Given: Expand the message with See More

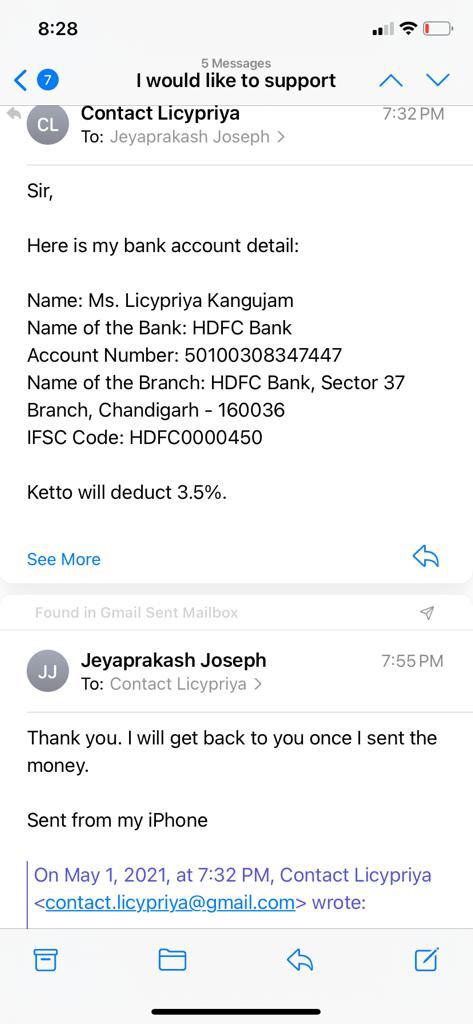Looking at the screenshot, I should click(63, 559).
